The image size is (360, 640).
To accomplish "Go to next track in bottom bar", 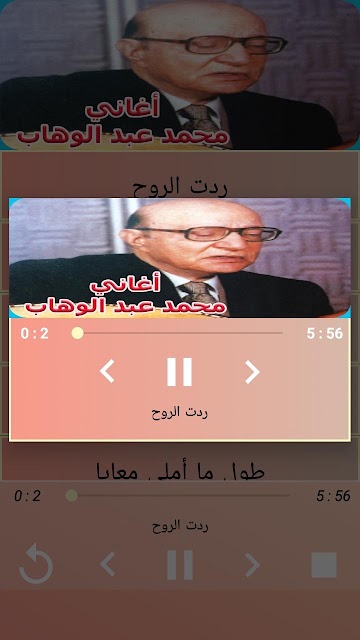I will tap(252, 565).
